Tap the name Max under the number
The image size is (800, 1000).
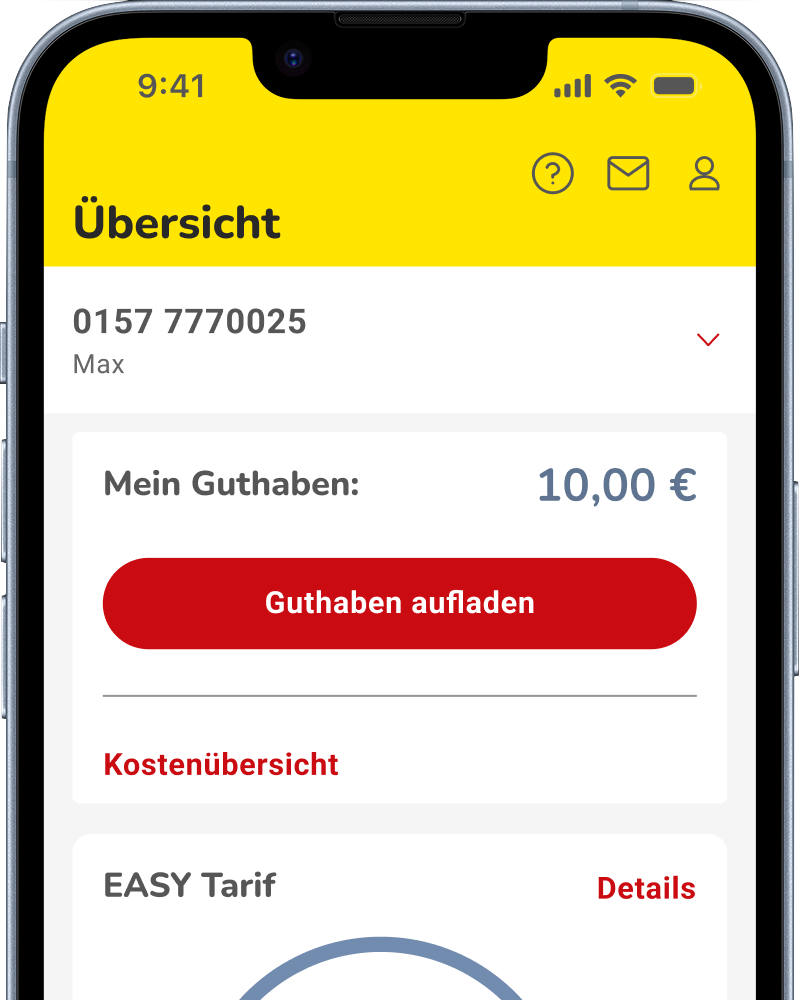[98, 364]
